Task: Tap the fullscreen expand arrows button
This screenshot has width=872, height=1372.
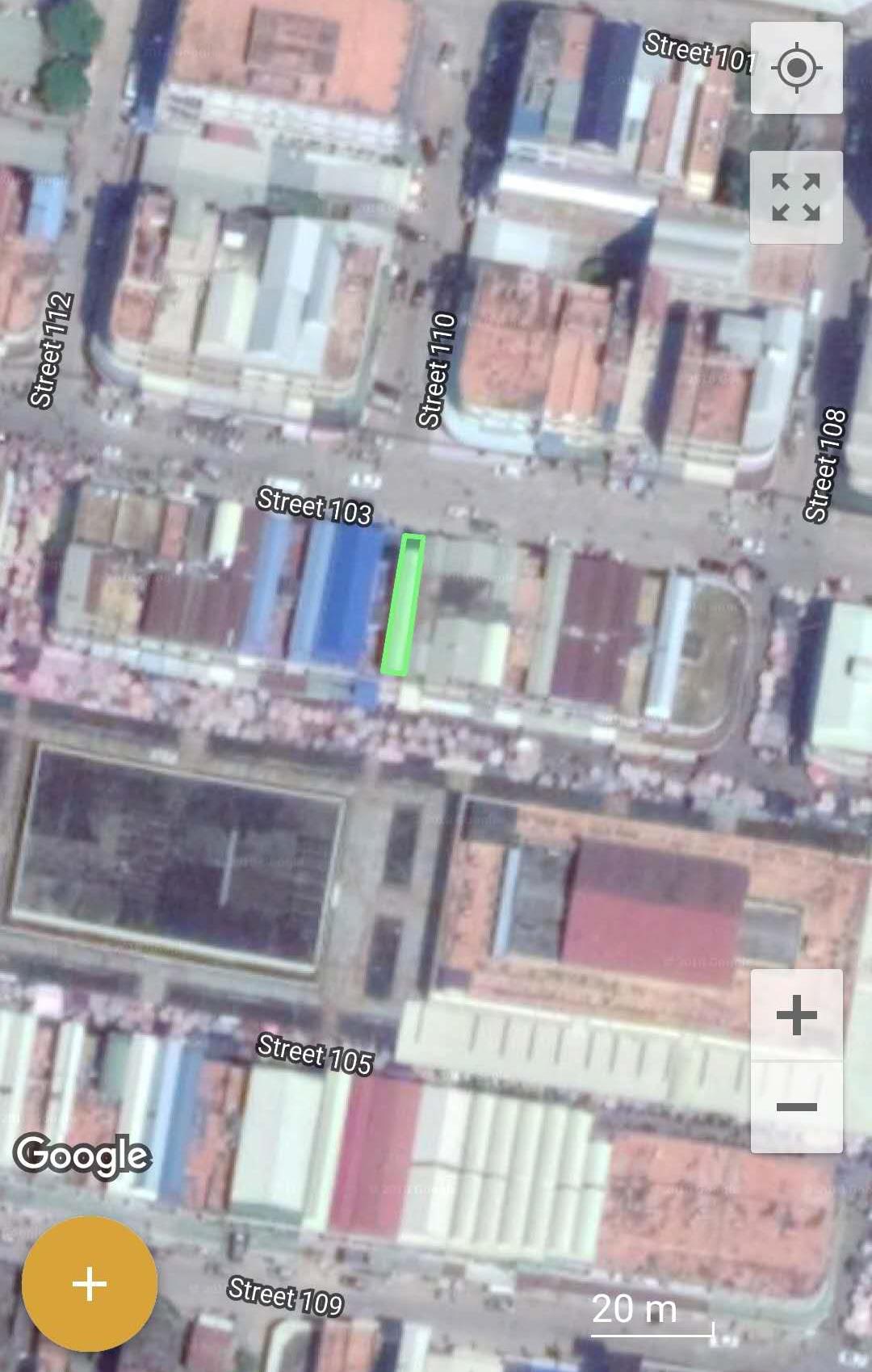Action: tap(796, 197)
